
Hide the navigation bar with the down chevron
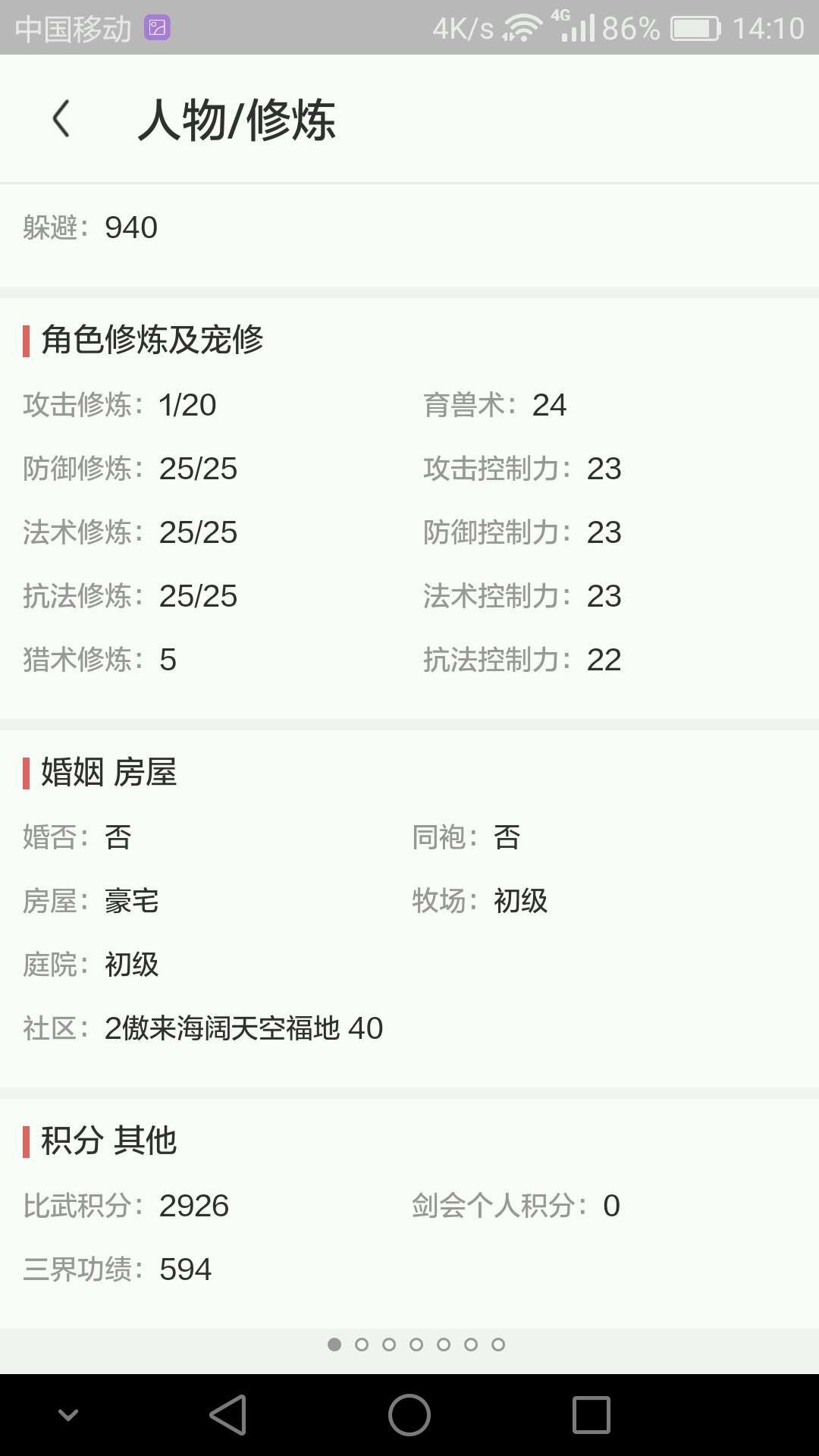tap(68, 1415)
